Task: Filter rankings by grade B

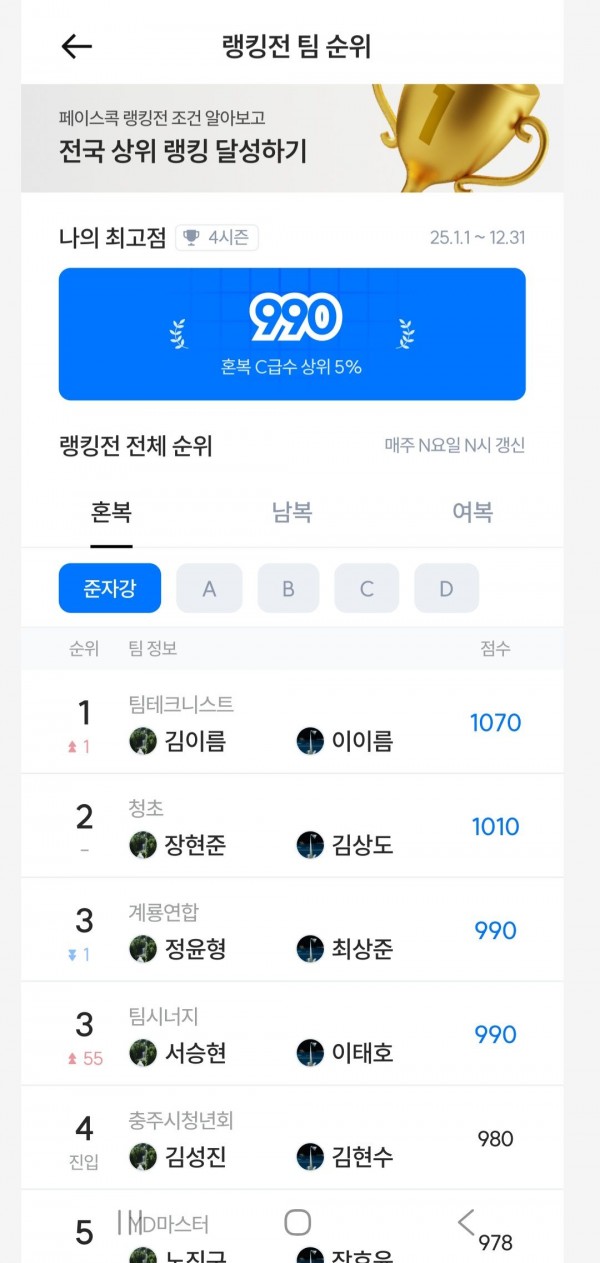Action: (x=288, y=589)
